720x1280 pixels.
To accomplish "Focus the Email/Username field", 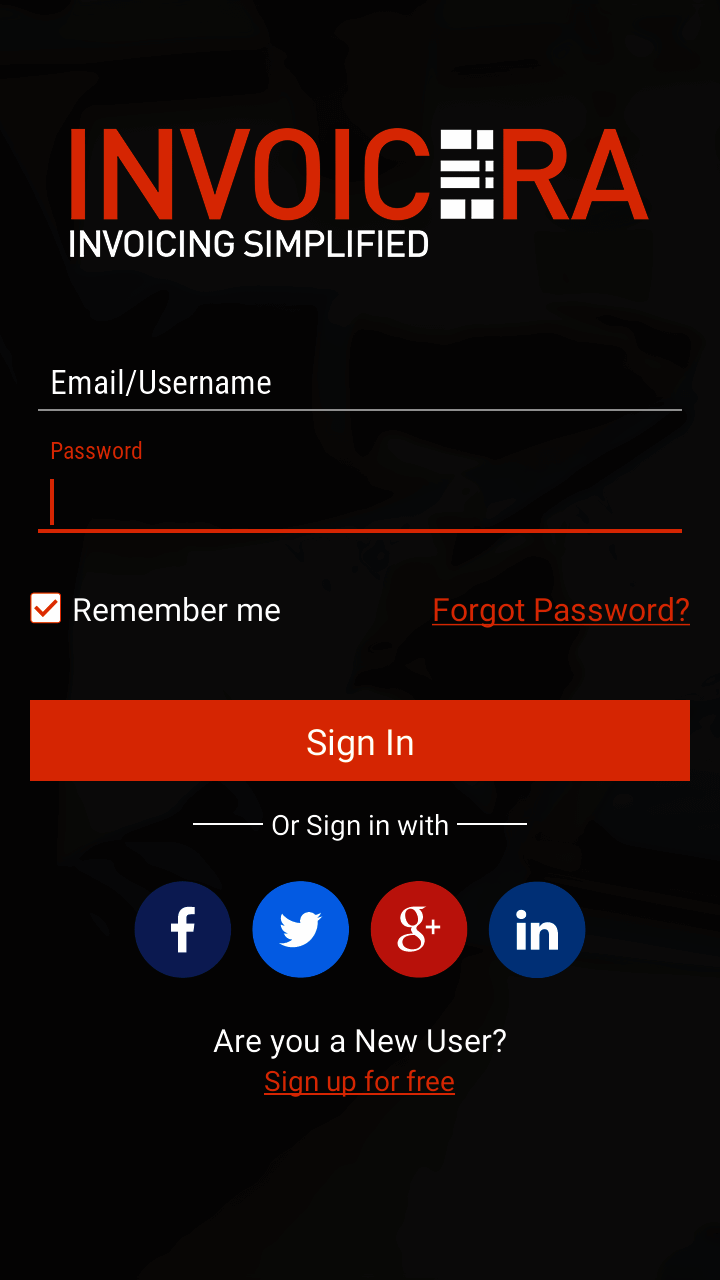I will (360, 383).
